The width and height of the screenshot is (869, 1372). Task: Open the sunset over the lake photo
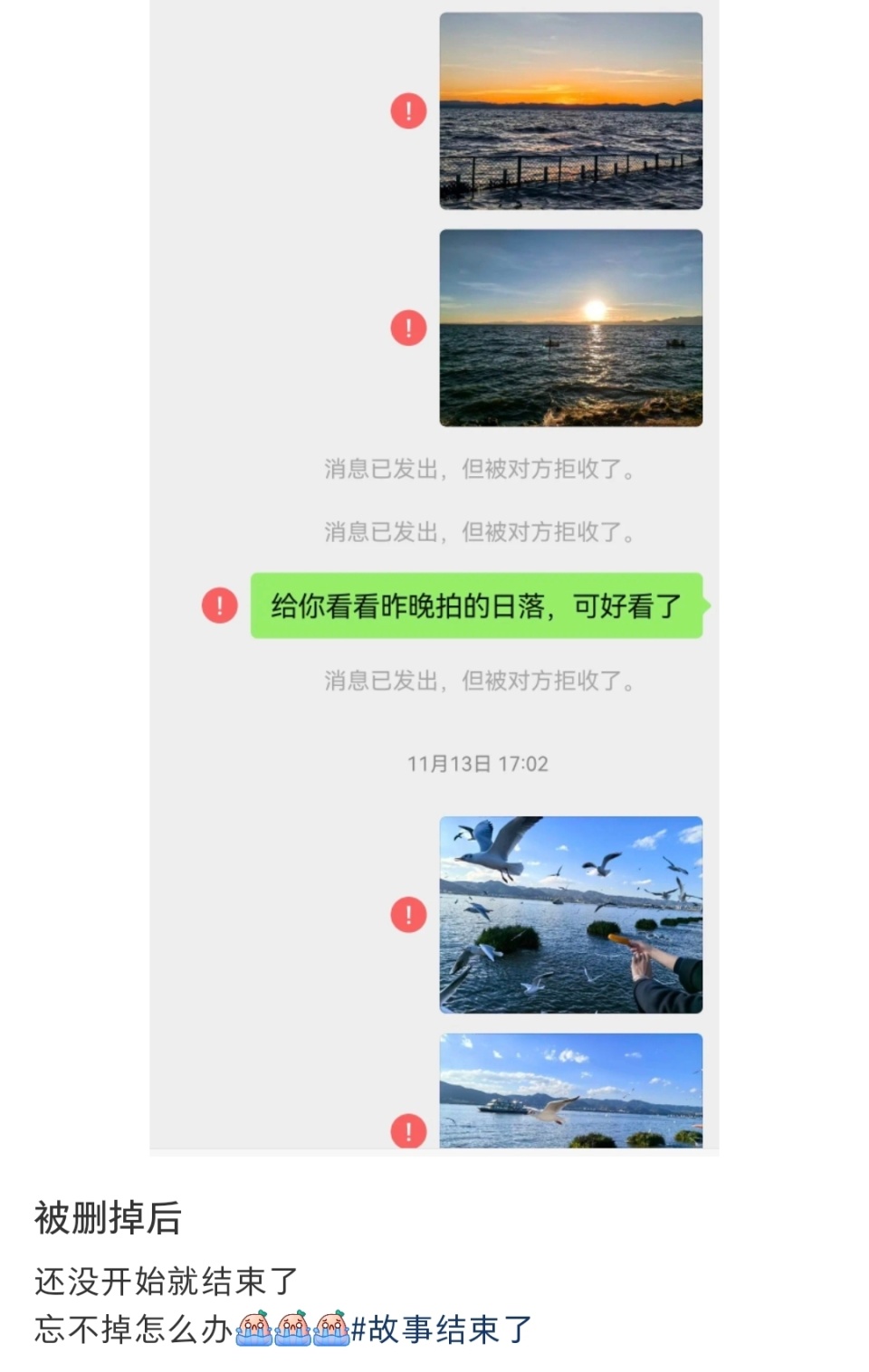570,109
